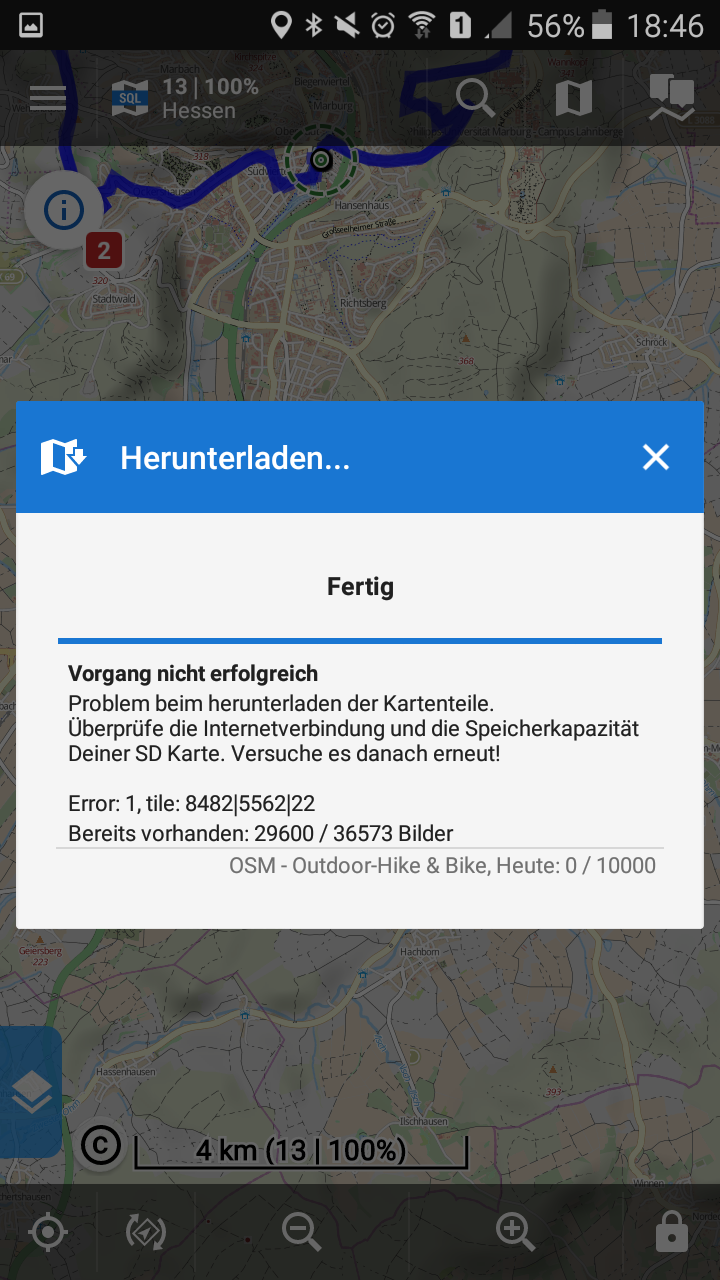Viewport: 720px width, 1280px height.
Task: Open the map layers panel
Action: [31, 1092]
